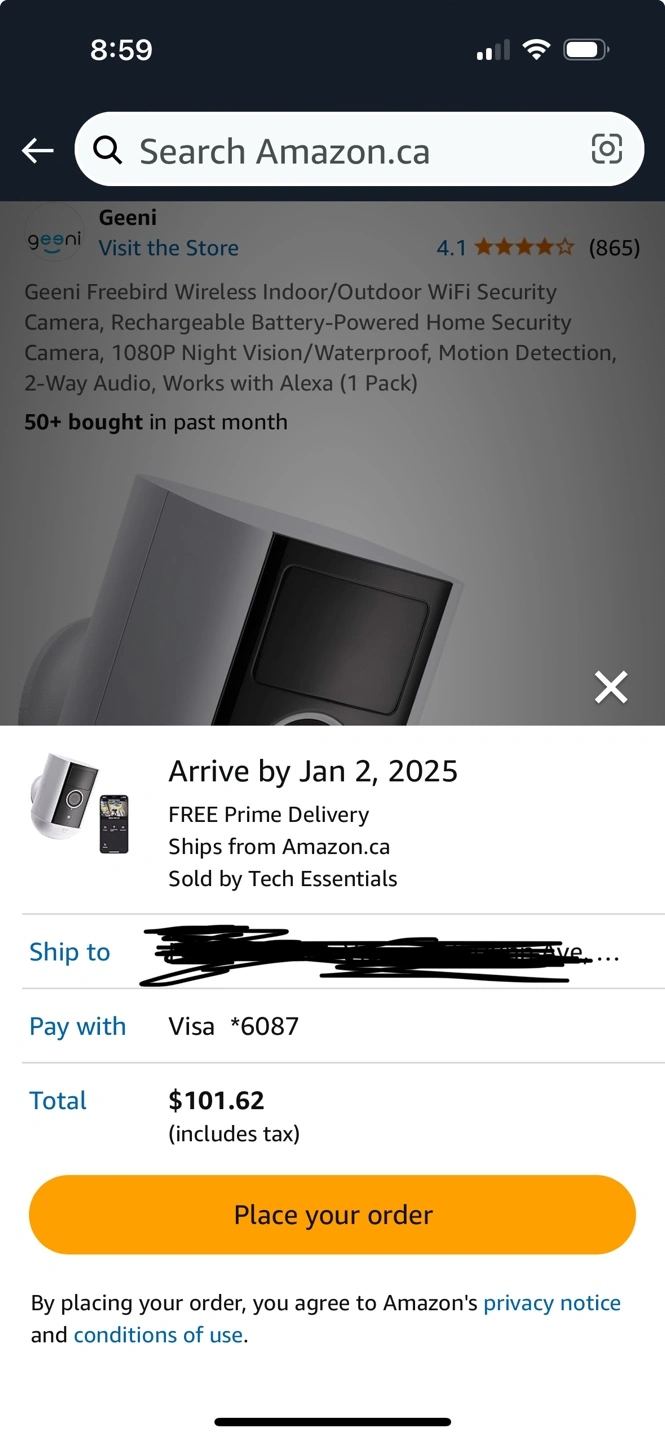Screen dimensions: 665x1440
Task: Tap the Search Amazon.ca field
Action: pyautogui.click(x=330, y=151)
